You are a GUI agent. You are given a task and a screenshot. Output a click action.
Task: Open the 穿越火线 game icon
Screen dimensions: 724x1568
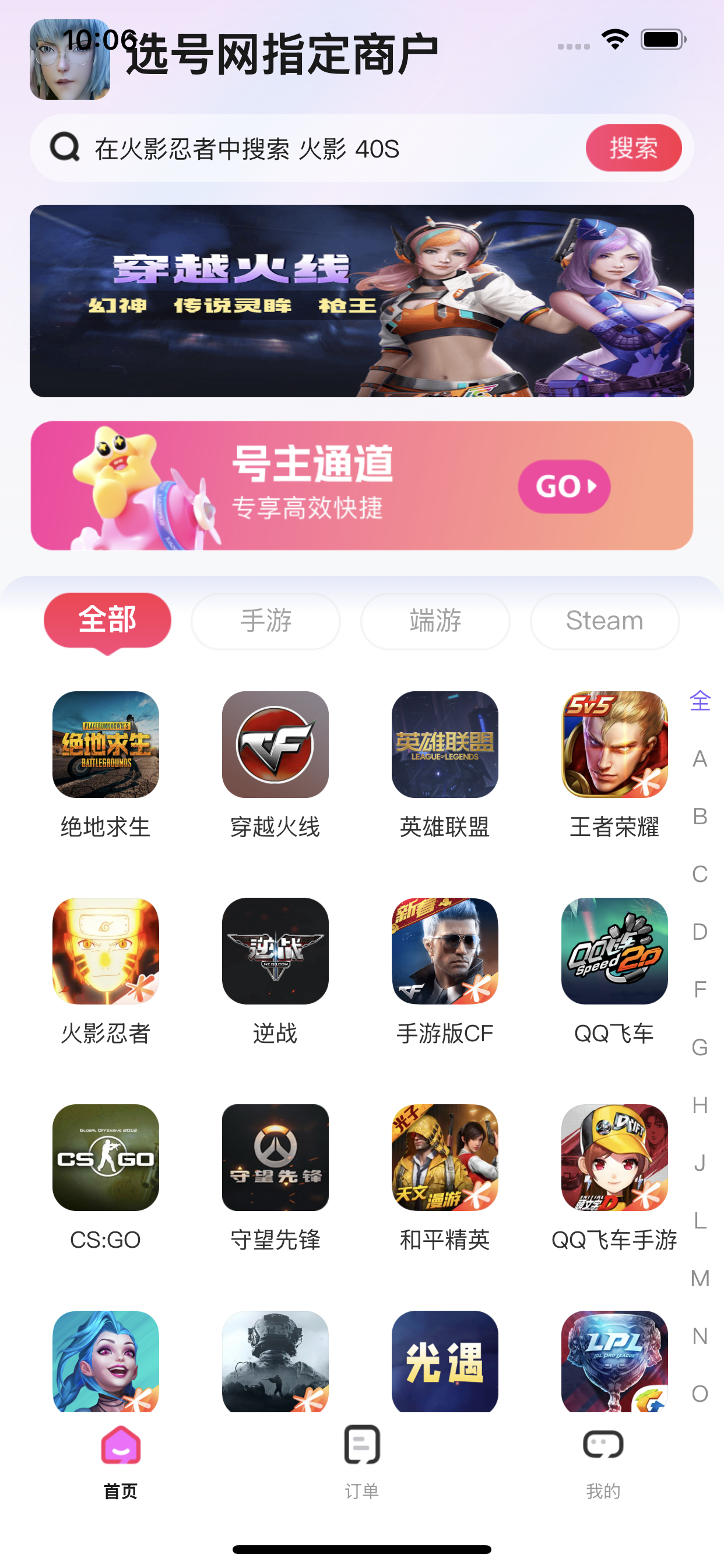275,745
